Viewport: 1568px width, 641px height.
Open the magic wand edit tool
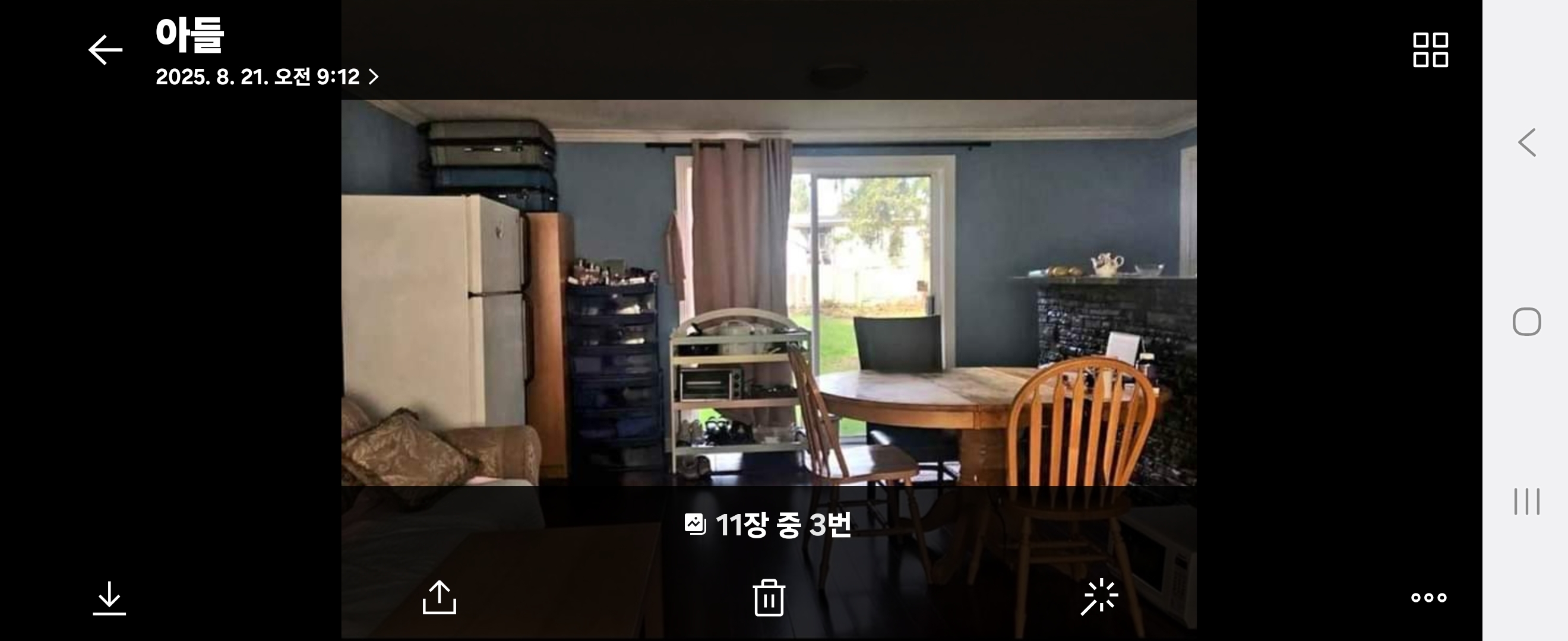point(1099,597)
